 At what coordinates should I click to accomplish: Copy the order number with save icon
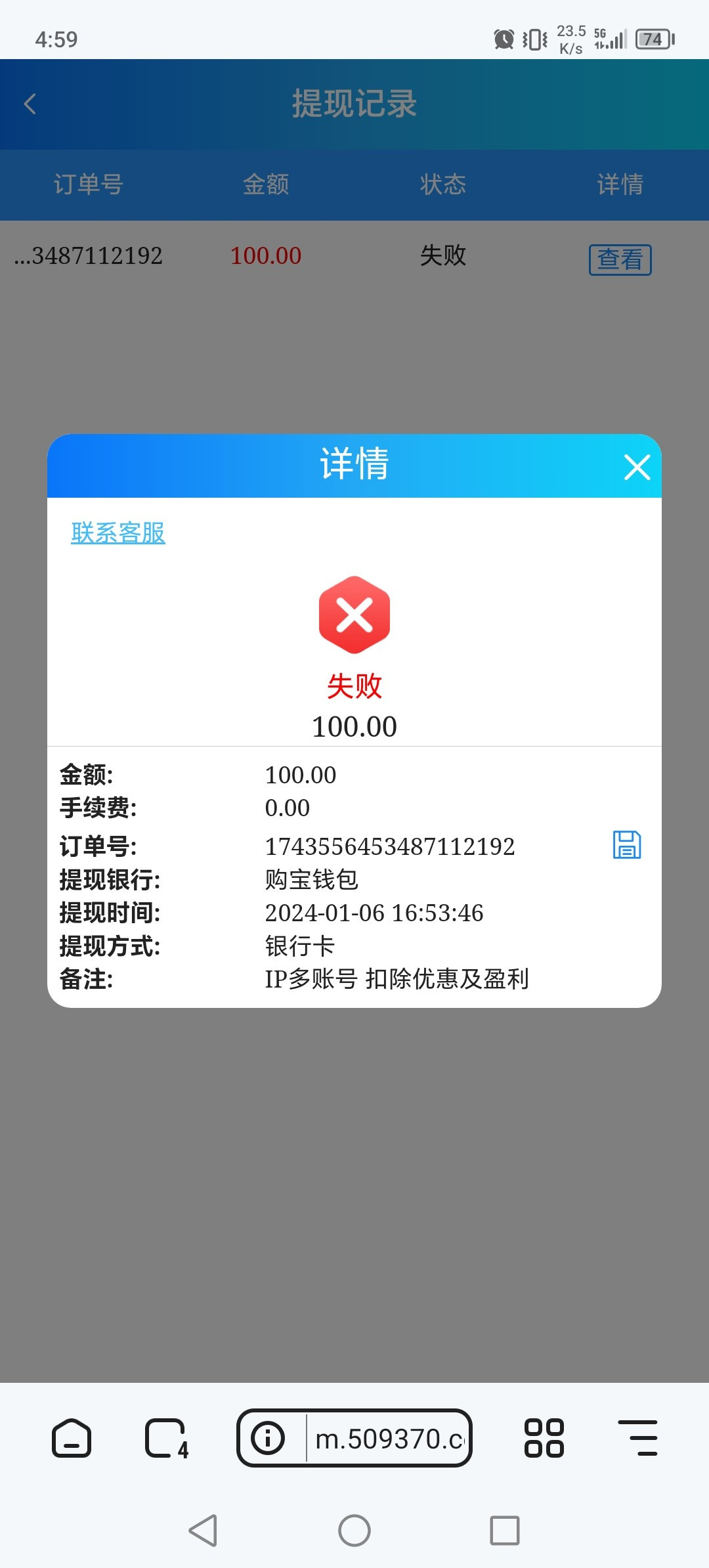click(x=627, y=844)
